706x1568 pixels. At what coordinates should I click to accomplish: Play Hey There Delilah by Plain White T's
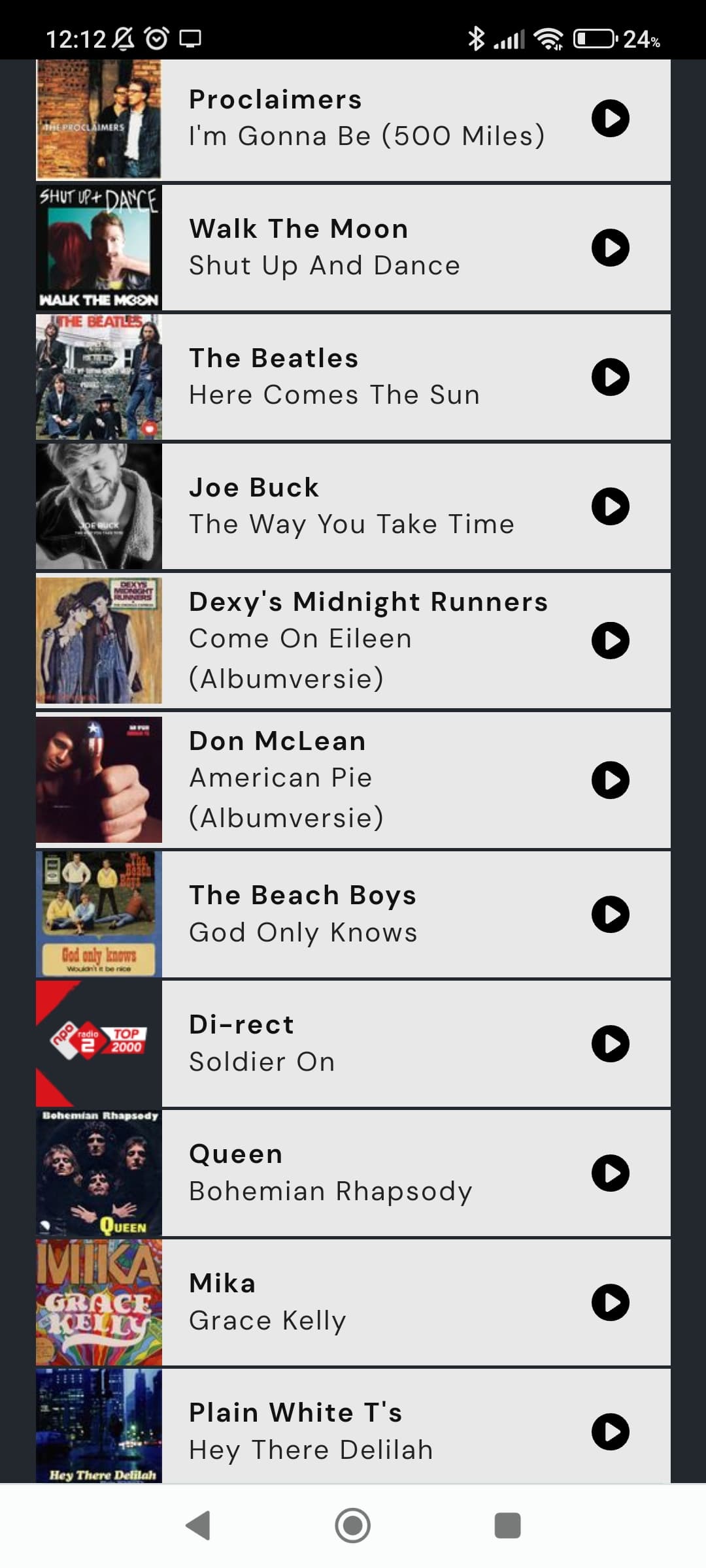click(x=611, y=1431)
